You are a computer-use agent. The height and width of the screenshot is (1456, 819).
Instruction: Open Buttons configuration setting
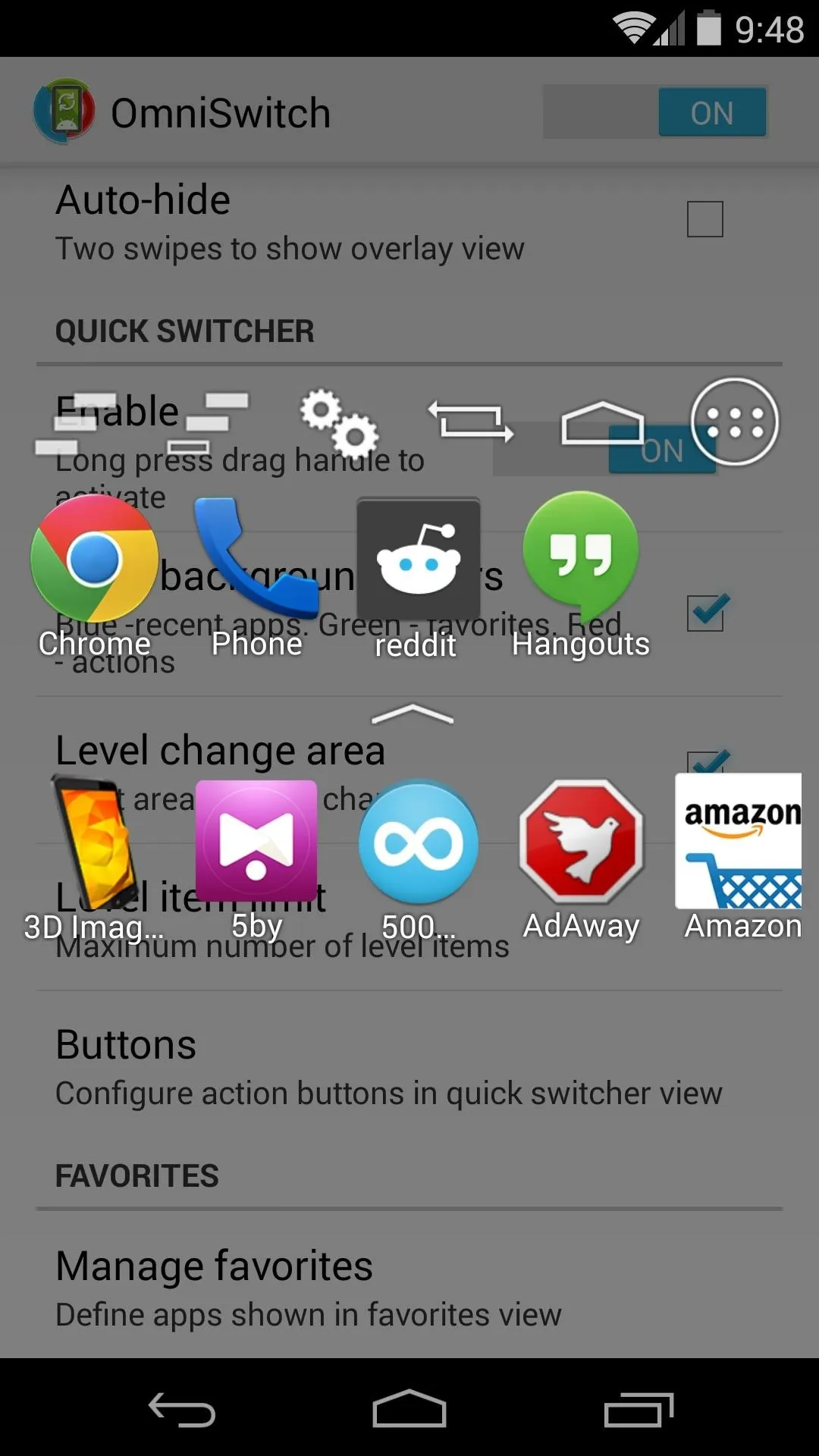coord(409,1068)
